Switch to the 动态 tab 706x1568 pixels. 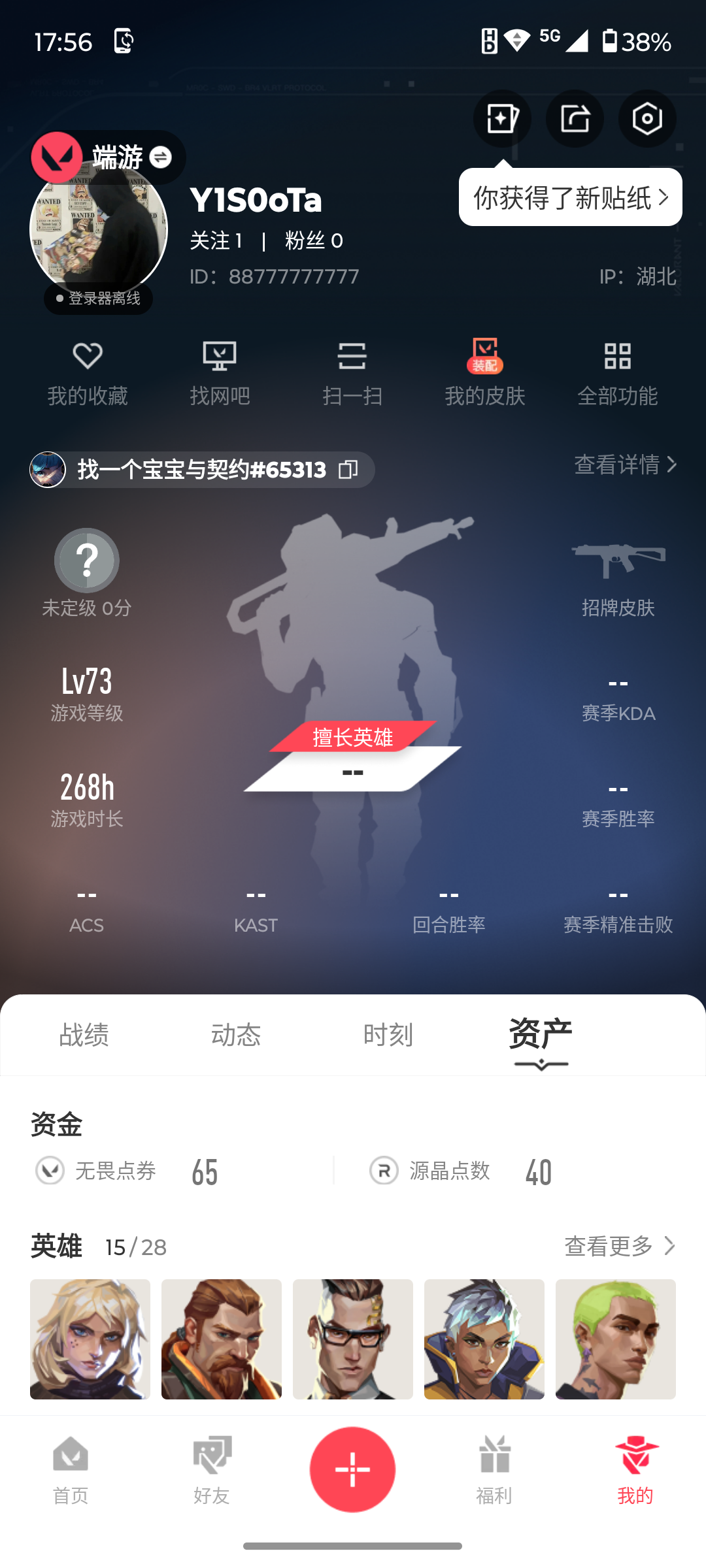pyautogui.click(x=236, y=1035)
